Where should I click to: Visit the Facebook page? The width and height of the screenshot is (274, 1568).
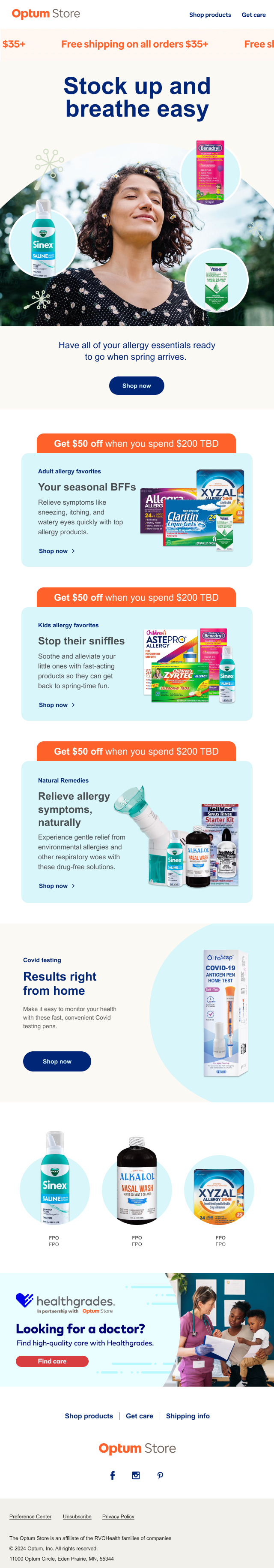(113, 1475)
